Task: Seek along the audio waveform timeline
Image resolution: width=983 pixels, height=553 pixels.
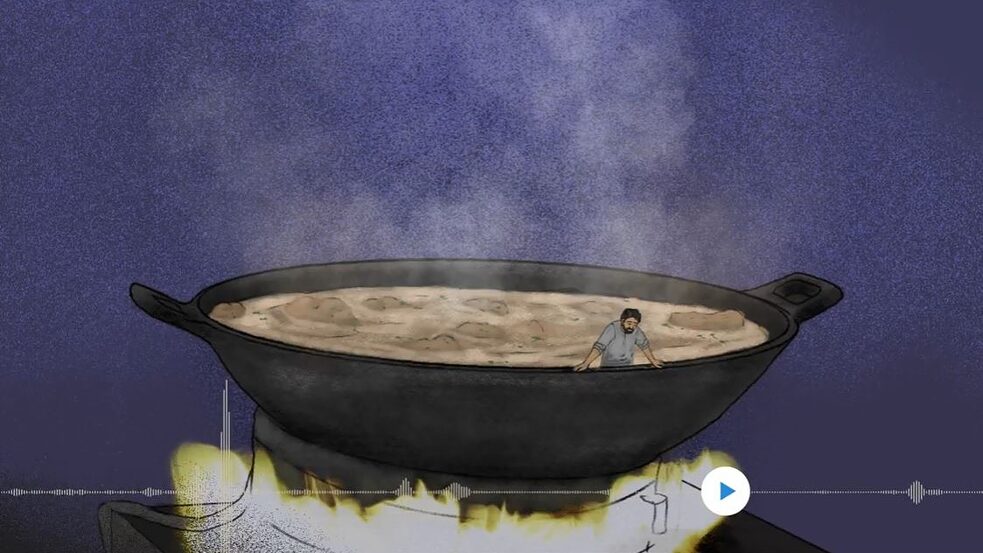Action: [400, 491]
